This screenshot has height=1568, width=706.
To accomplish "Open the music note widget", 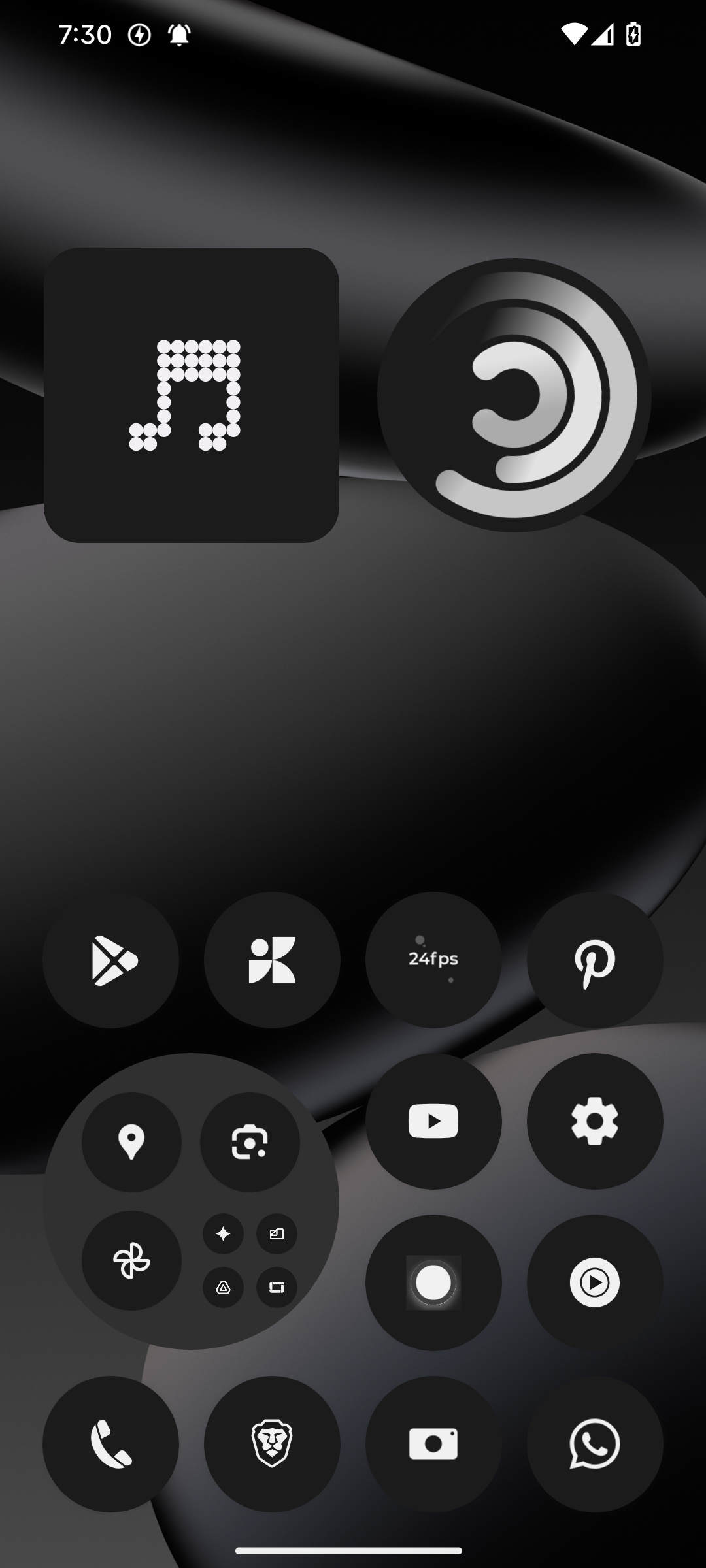I will coord(191,395).
